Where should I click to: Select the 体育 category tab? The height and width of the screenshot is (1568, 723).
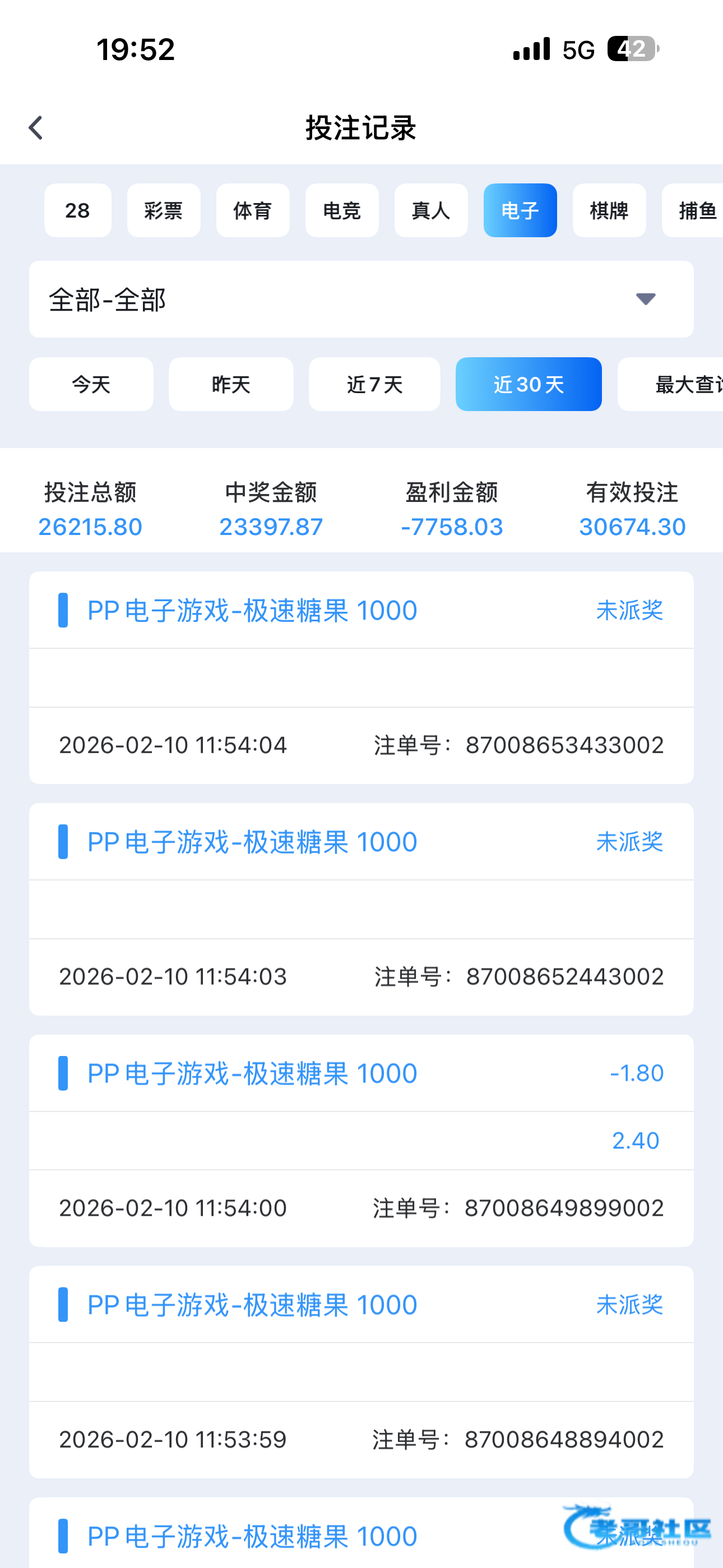coord(253,211)
